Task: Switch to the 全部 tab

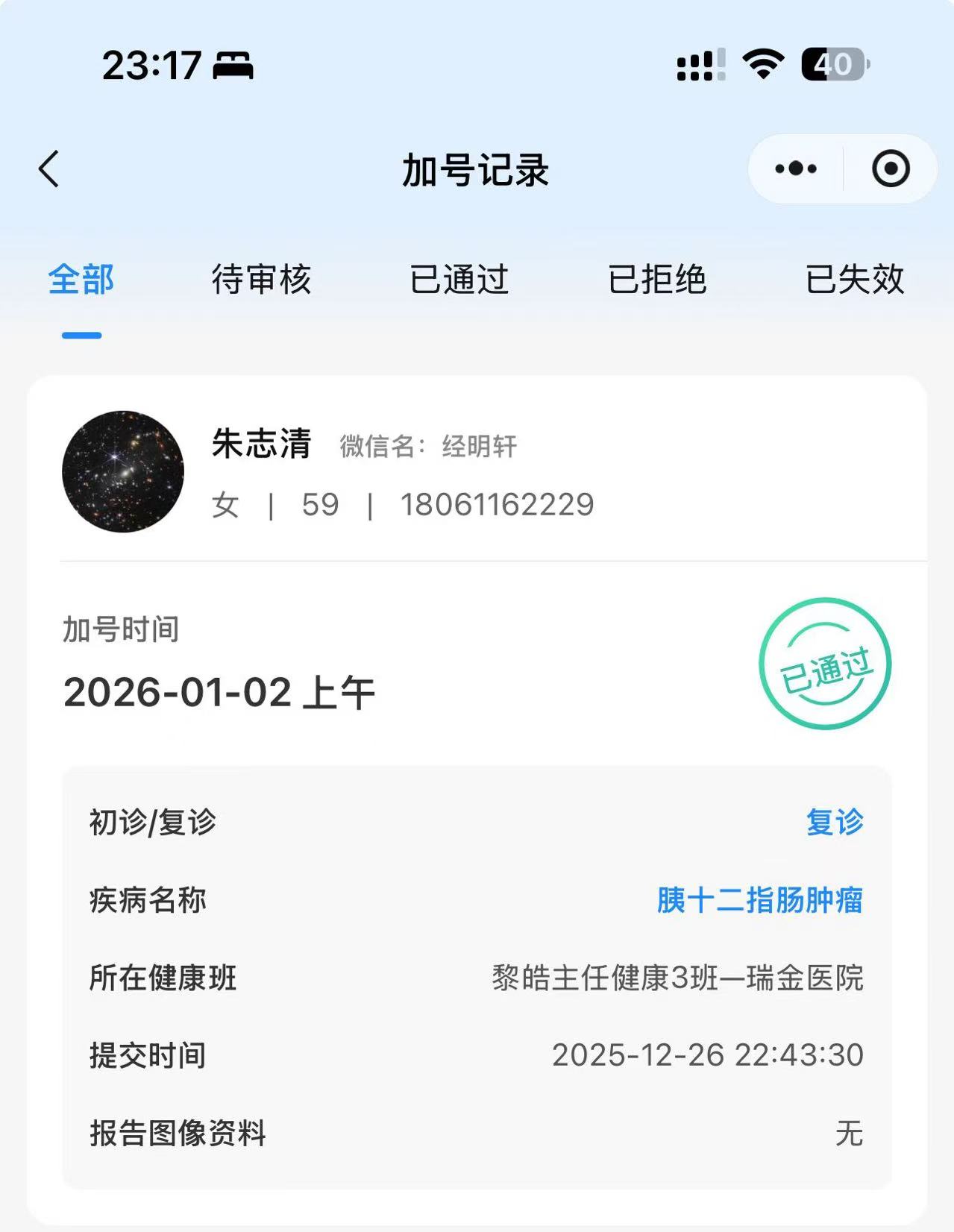Action: [81, 280]
